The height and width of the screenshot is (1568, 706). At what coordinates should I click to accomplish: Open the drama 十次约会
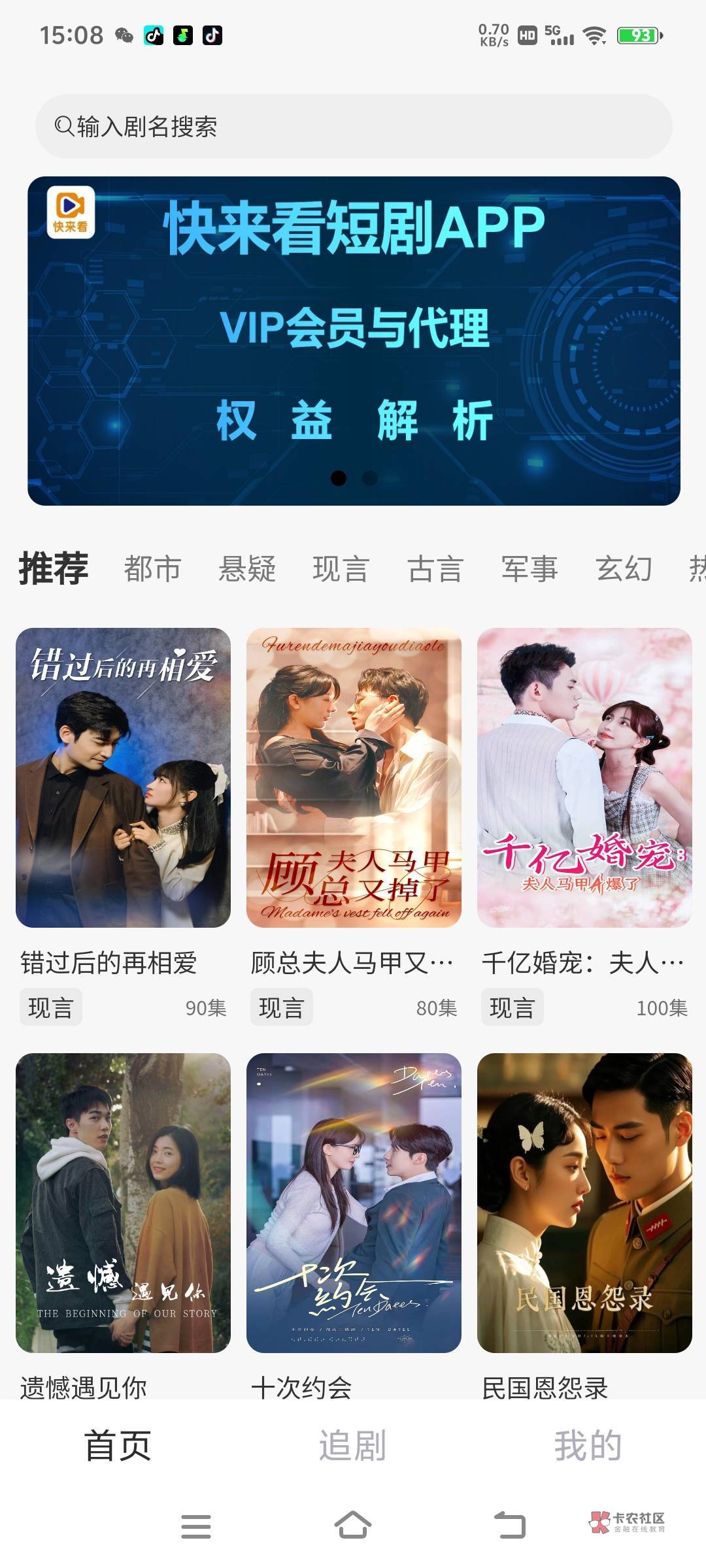354,1202
